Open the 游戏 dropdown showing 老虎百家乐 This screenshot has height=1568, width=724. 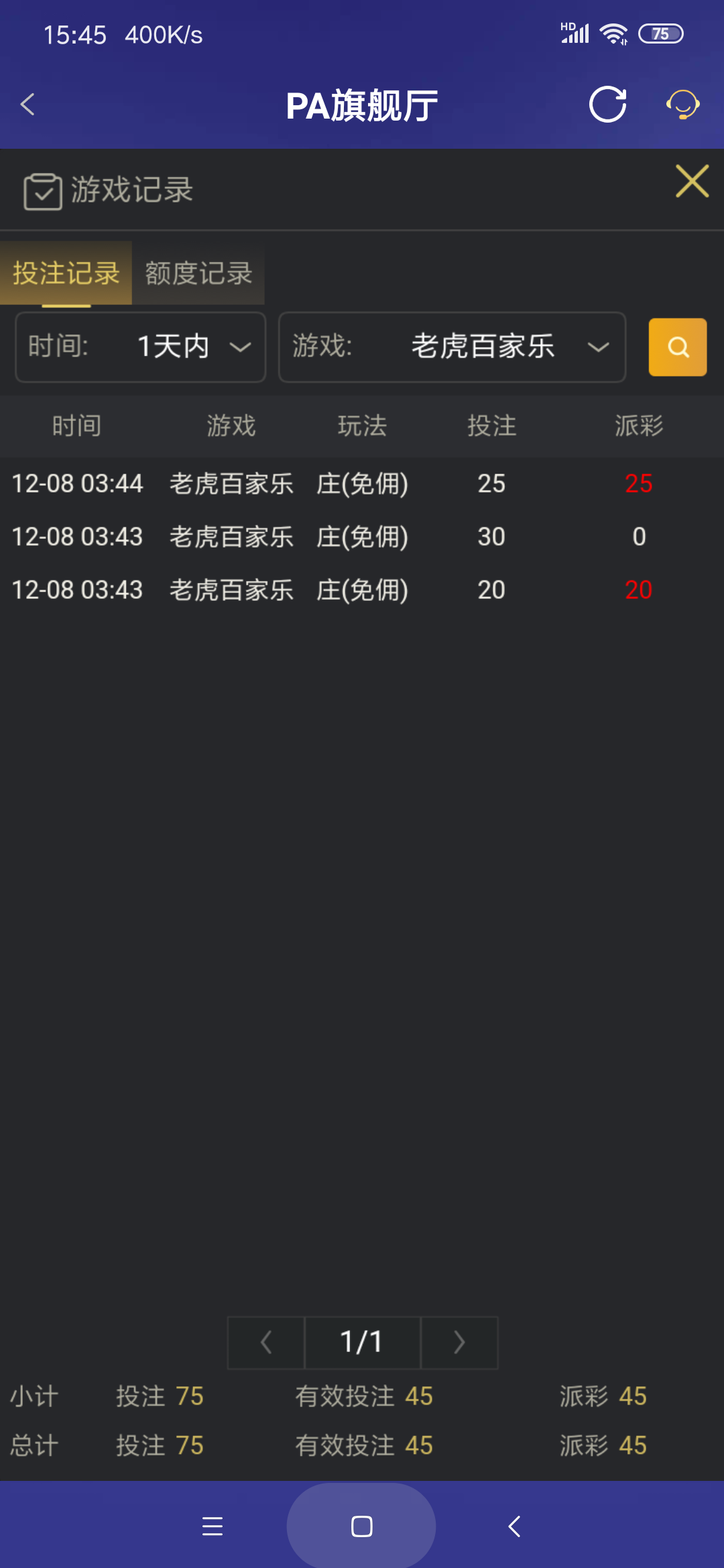pyautogui.click(x=452, y=347)
